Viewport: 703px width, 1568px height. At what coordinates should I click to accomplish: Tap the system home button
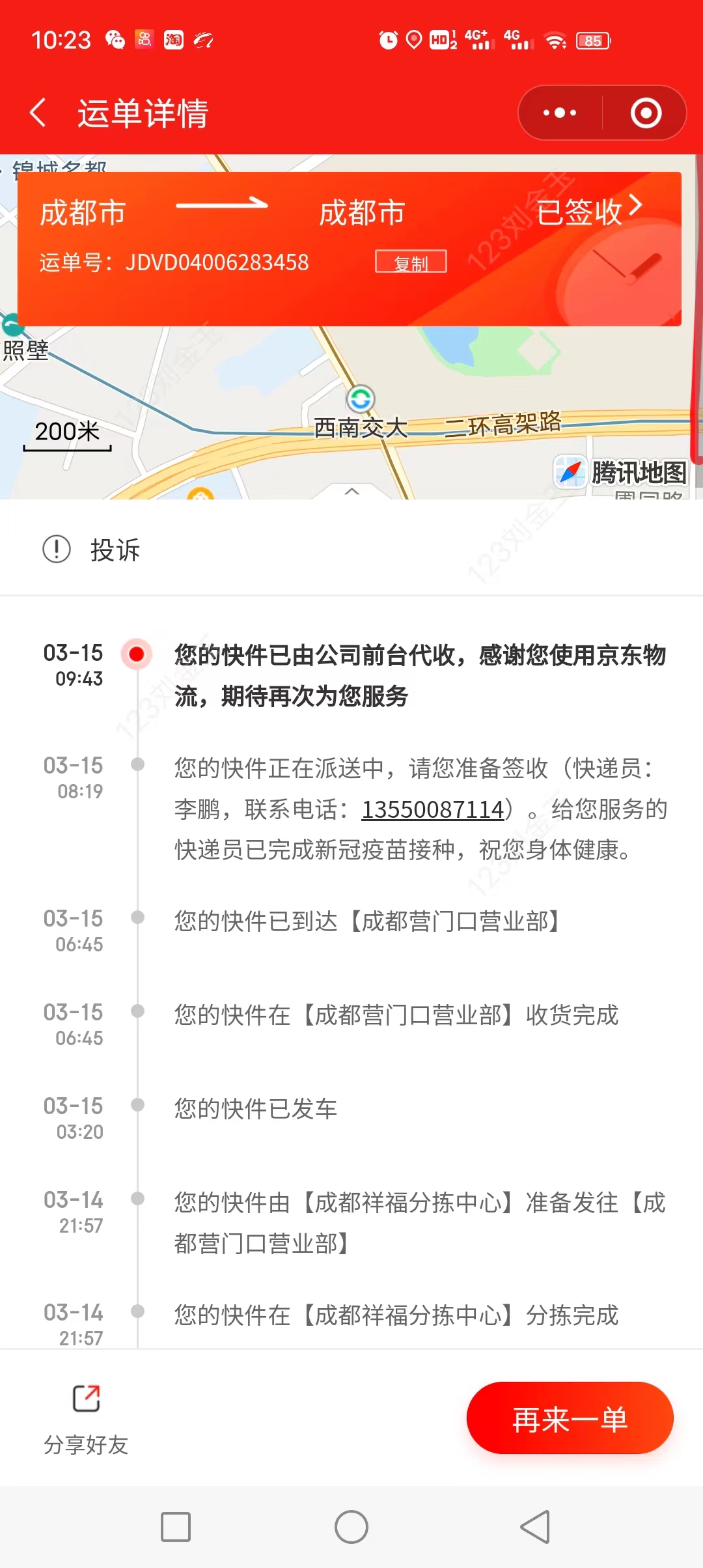[351, 1527]
